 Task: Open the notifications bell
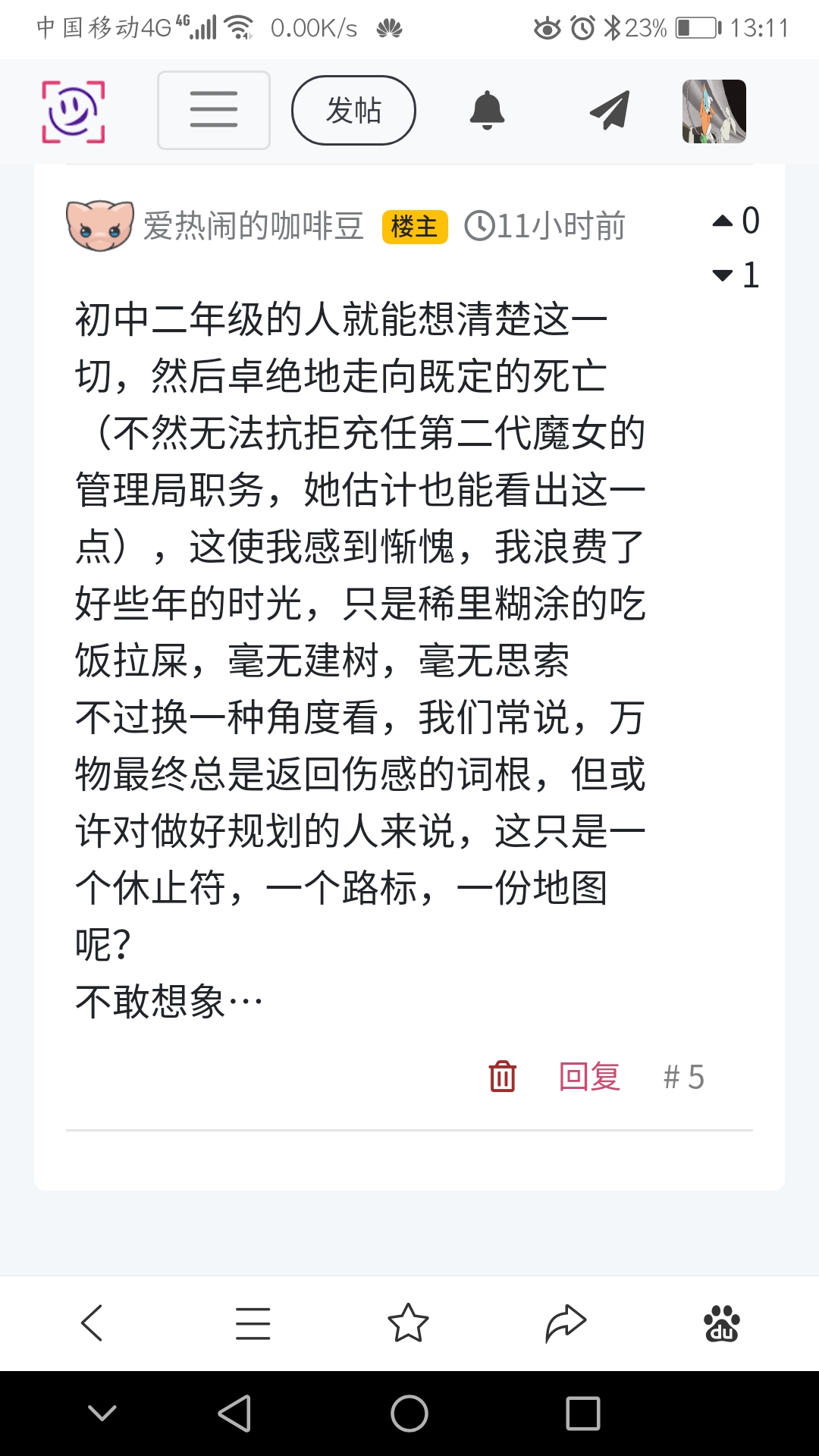coord(487,111)
